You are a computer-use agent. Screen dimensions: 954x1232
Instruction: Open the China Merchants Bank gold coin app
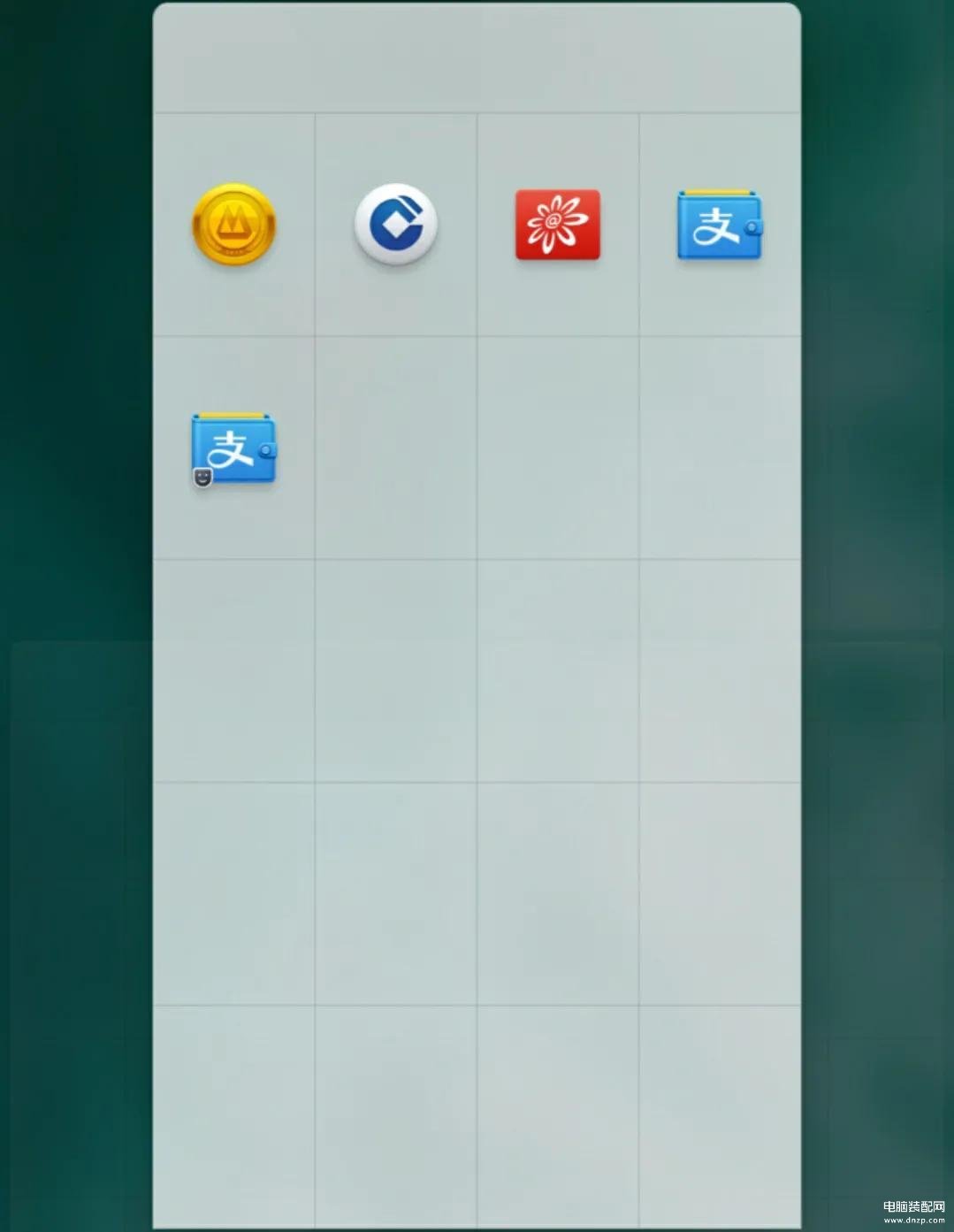click(x=233, y=225)
